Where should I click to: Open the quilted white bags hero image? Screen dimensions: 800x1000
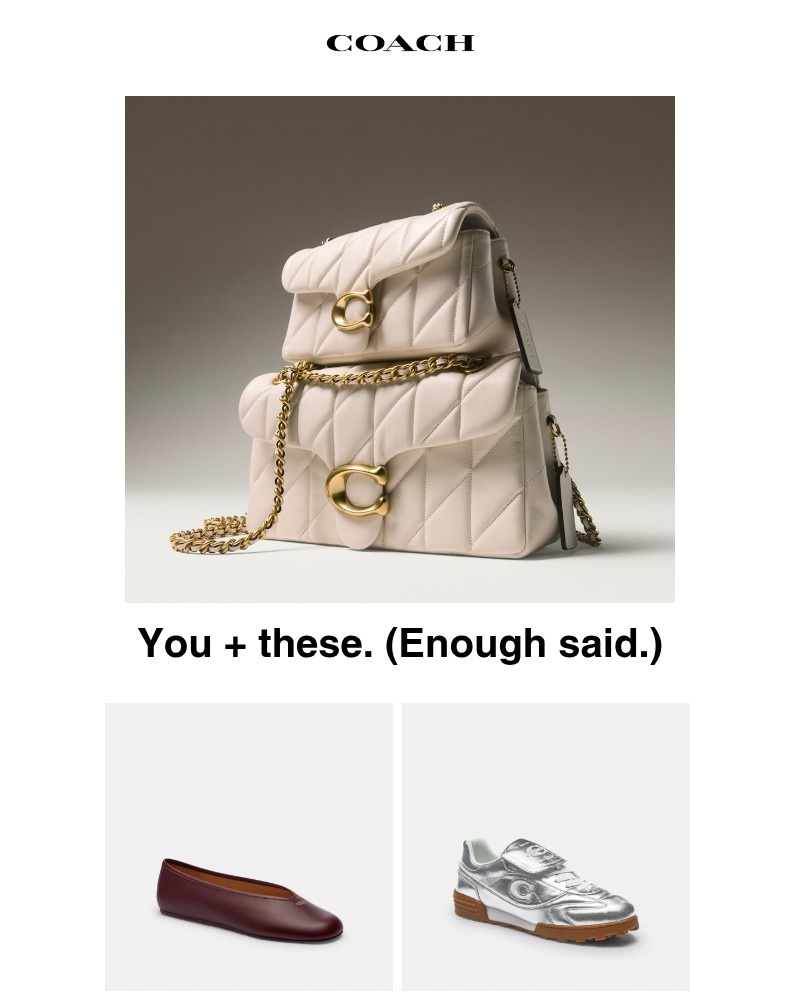click(x=400, y=349)
